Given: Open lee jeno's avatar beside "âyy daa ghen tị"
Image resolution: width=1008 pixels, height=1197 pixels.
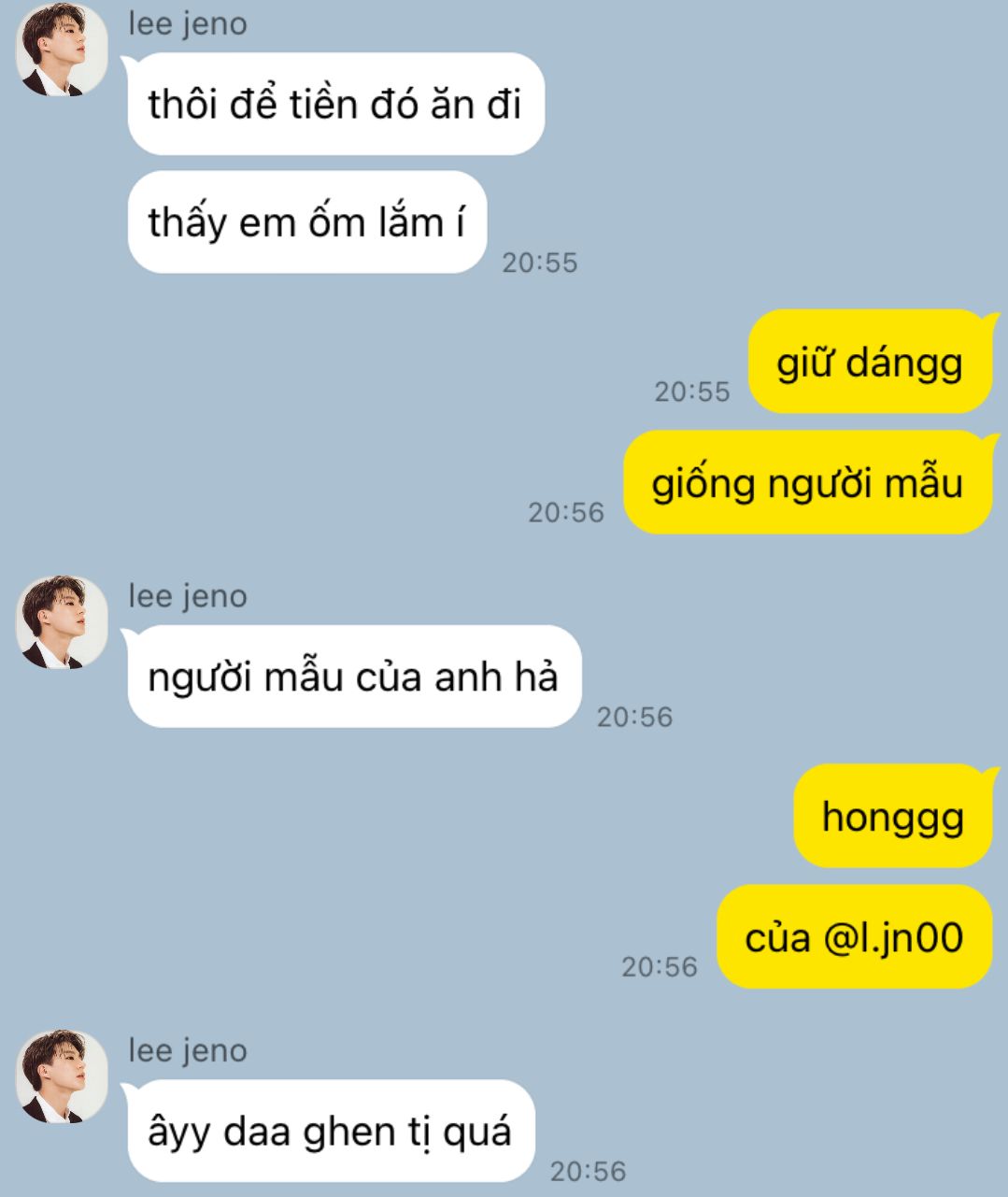Looking at the screenshot, I should point(62,1076).
